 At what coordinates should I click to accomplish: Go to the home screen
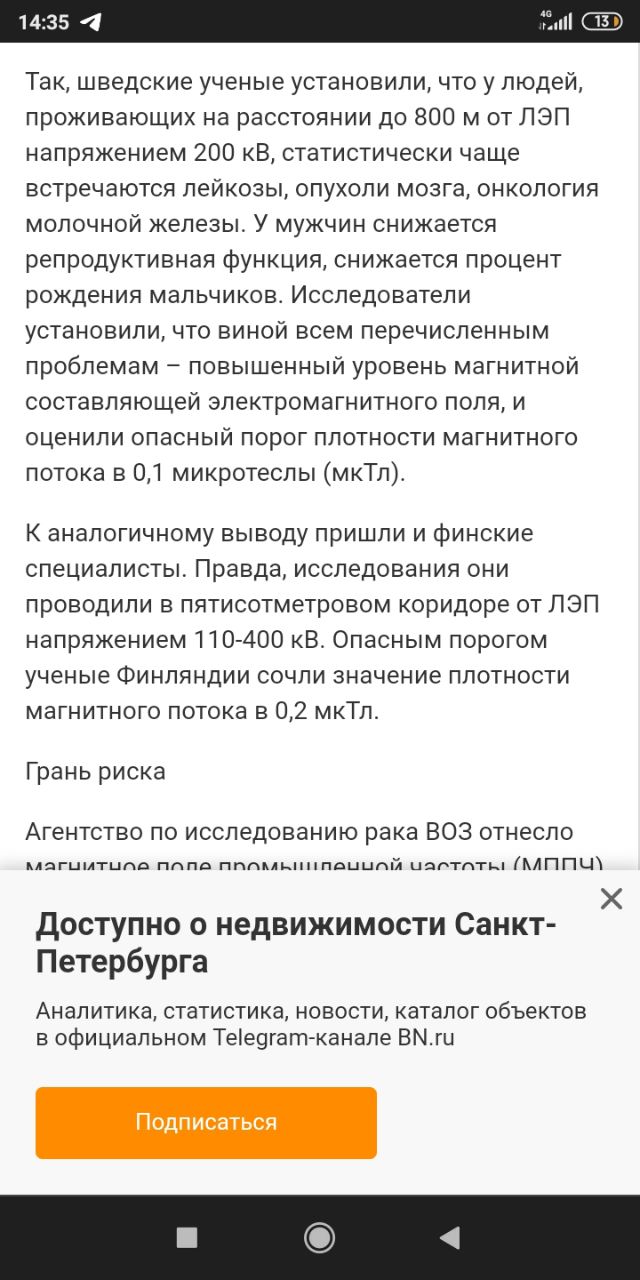tap(319, 1238)
